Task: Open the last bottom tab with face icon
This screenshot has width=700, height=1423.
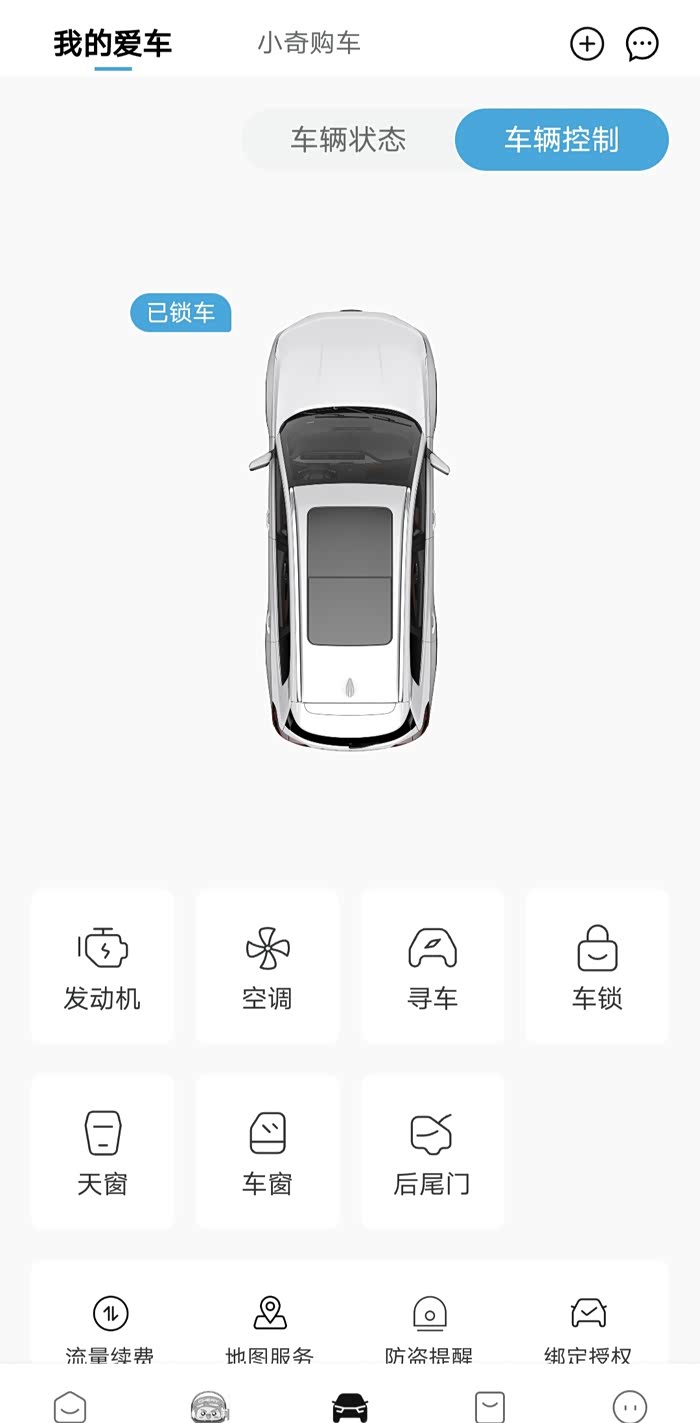Action: pos(629,1405)
